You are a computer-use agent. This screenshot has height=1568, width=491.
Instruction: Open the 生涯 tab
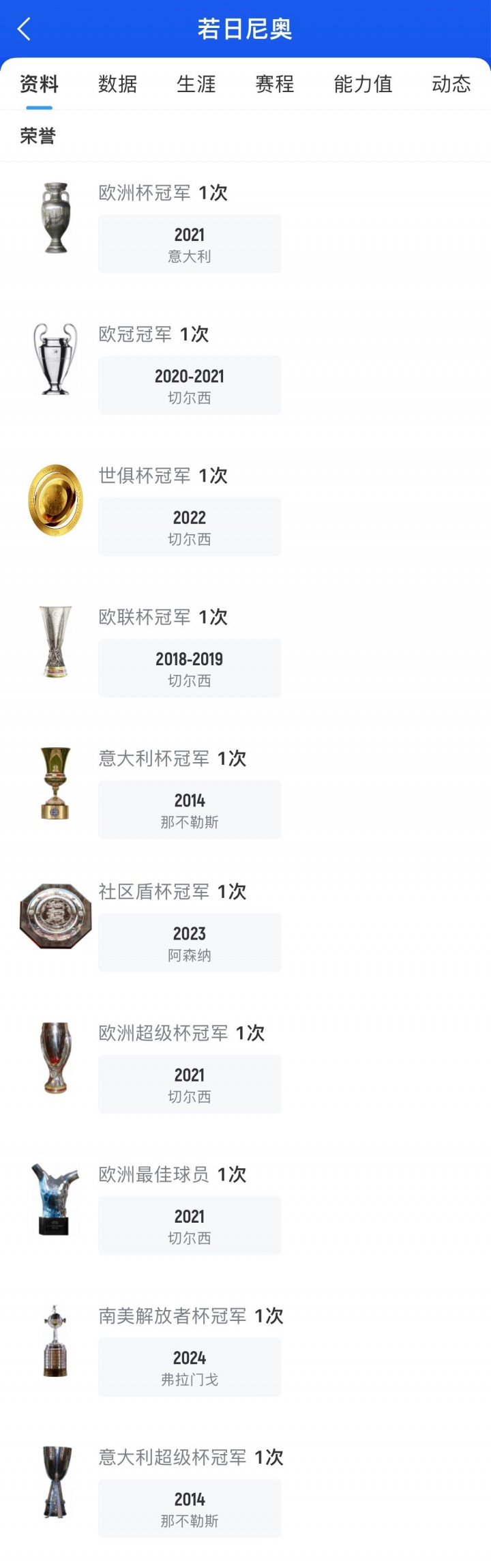[x=196, y=84]
